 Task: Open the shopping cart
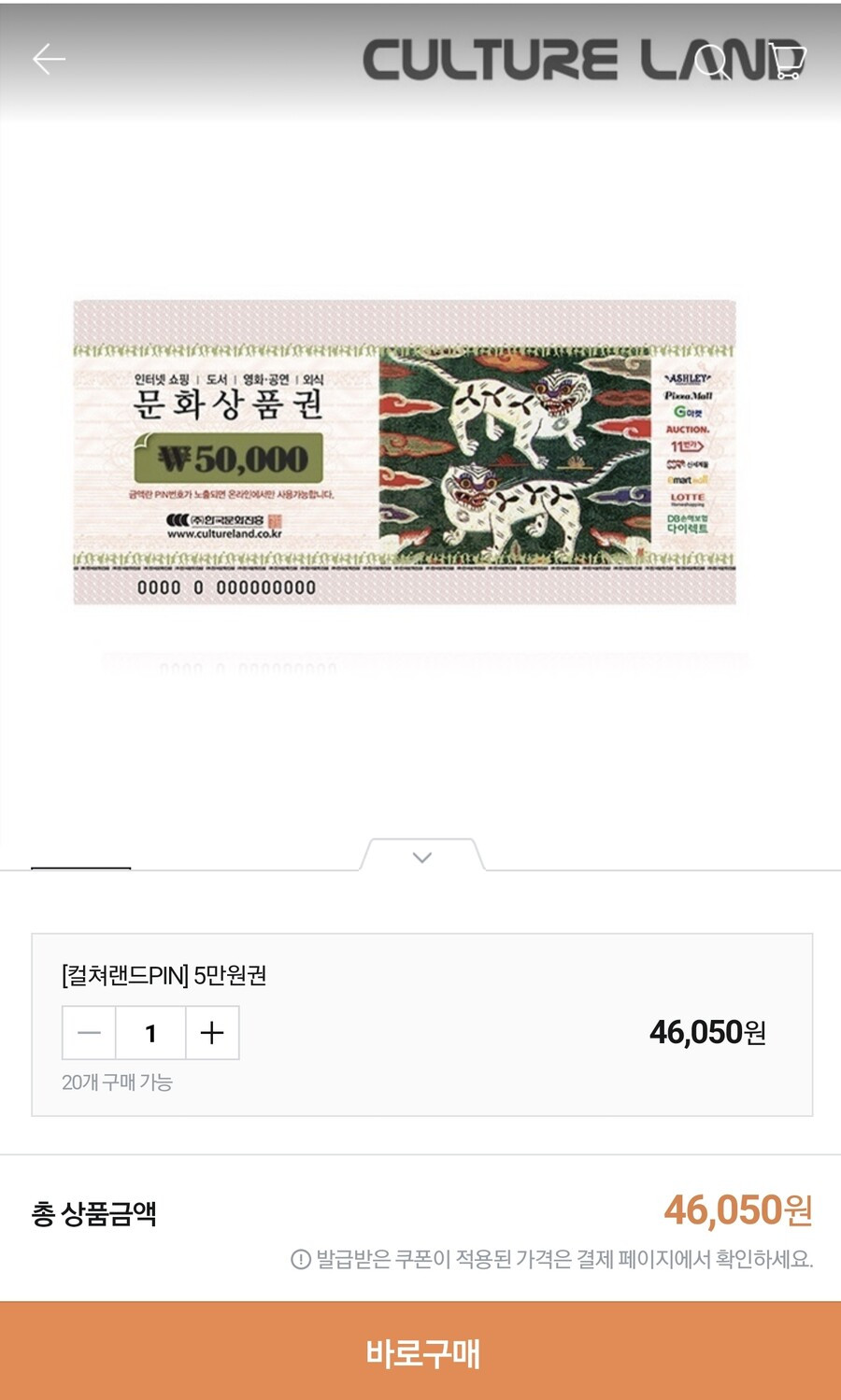coord(786,61)
